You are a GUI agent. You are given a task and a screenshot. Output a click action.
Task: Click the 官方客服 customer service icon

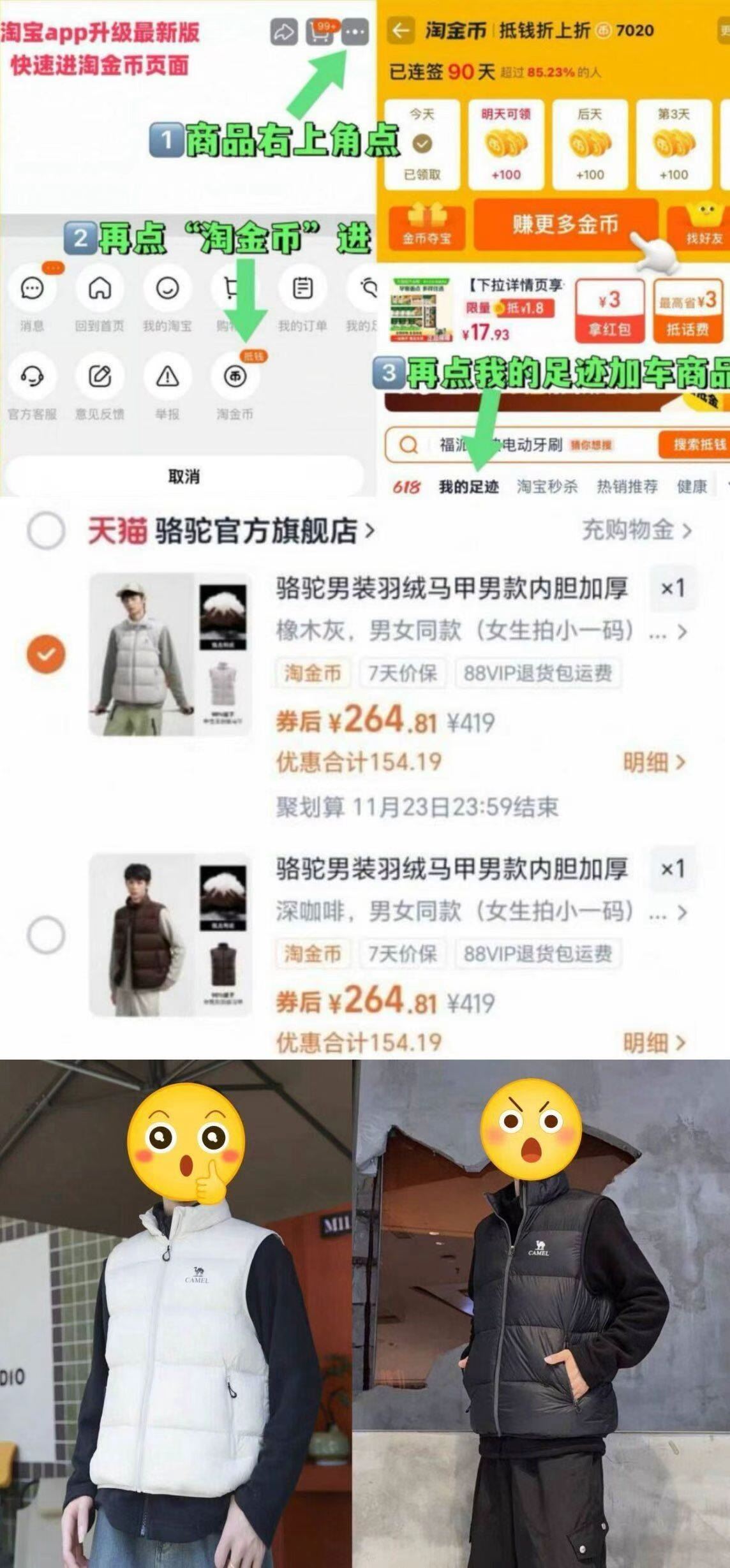pos(34,376)
